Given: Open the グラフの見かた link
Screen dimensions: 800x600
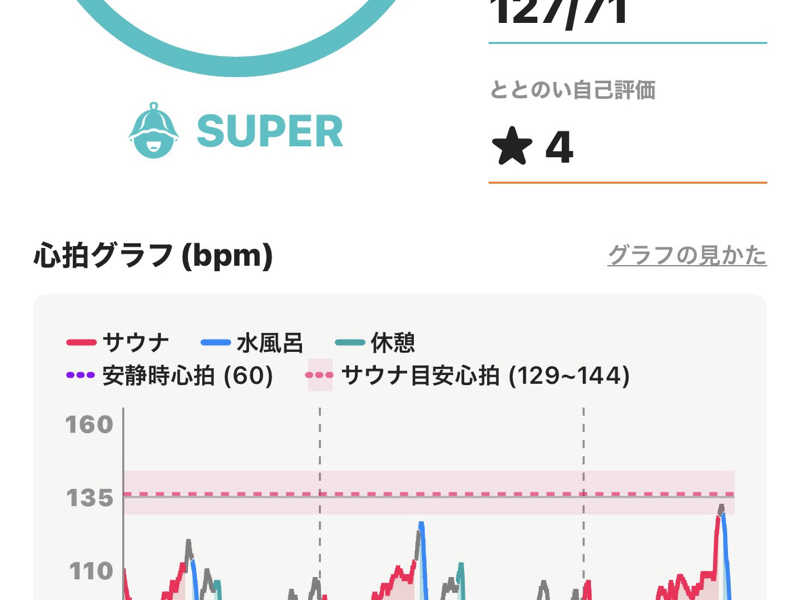Looking at the screenshot, I should (x=687, y=255).
